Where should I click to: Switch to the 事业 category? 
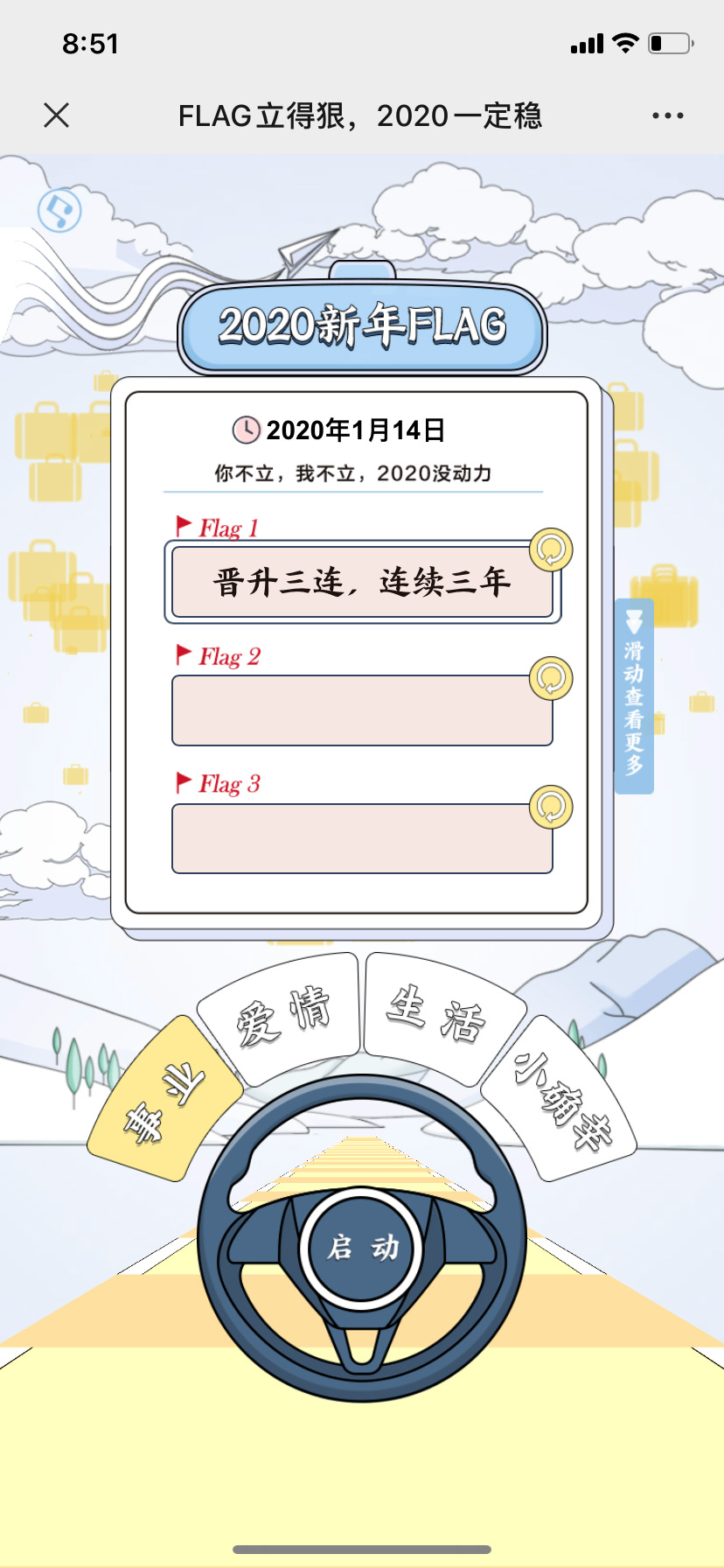click(164, 1099)
